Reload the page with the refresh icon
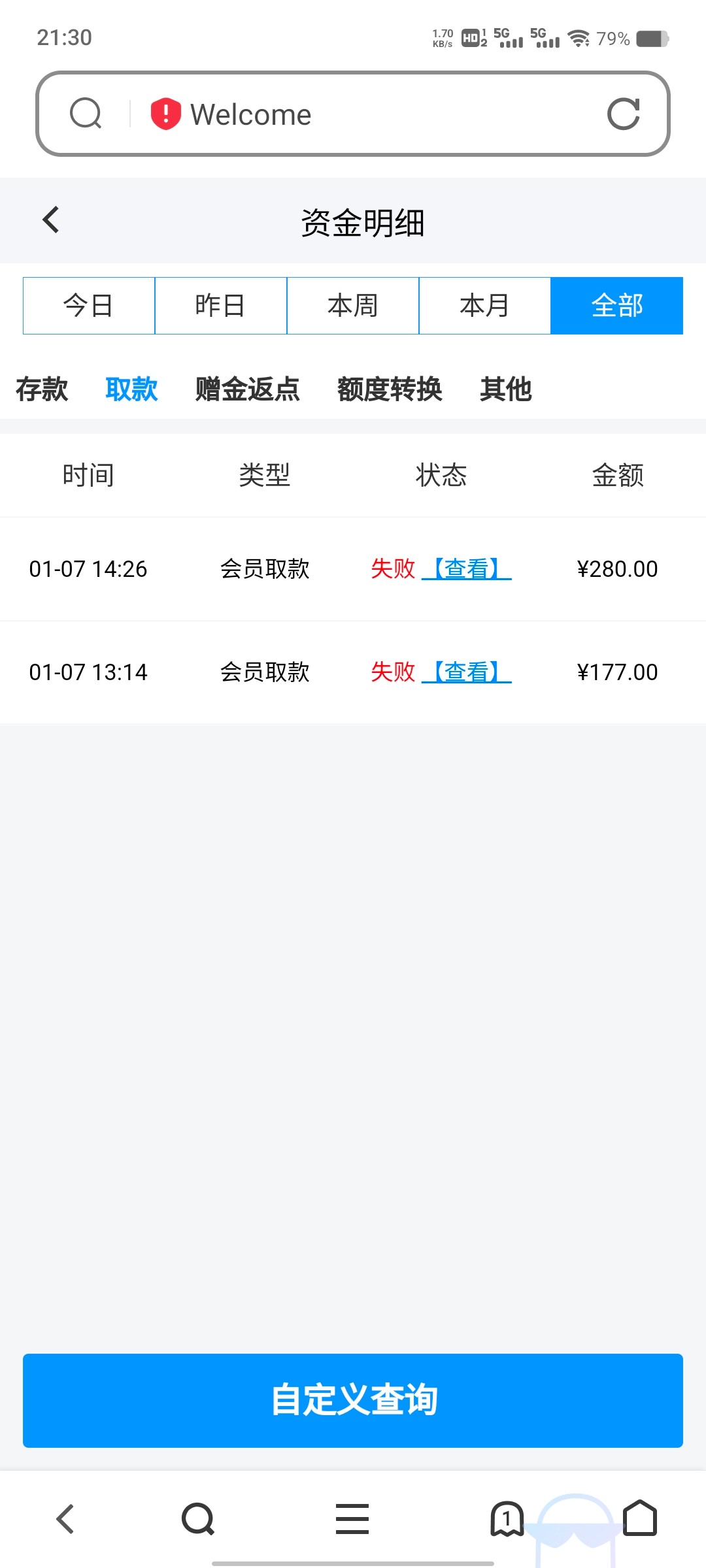The width and height of the screenshot is (706, 1568). (x=623, y=114)
